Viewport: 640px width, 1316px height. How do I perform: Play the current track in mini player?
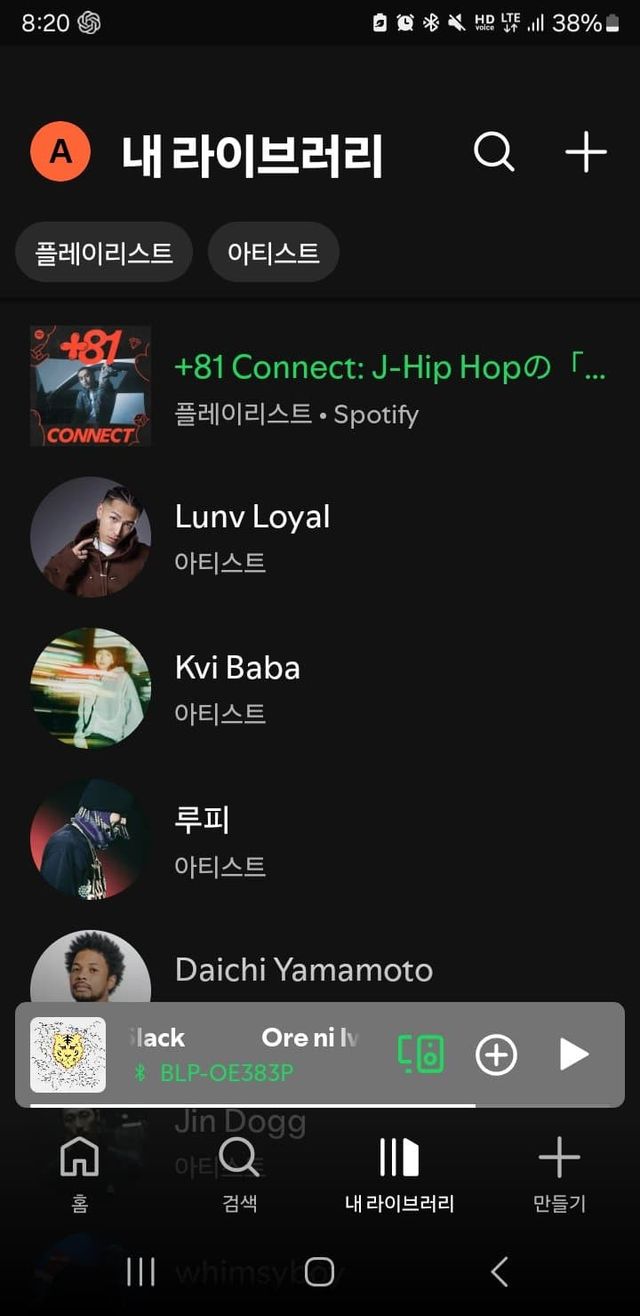tap(573, 1054)
